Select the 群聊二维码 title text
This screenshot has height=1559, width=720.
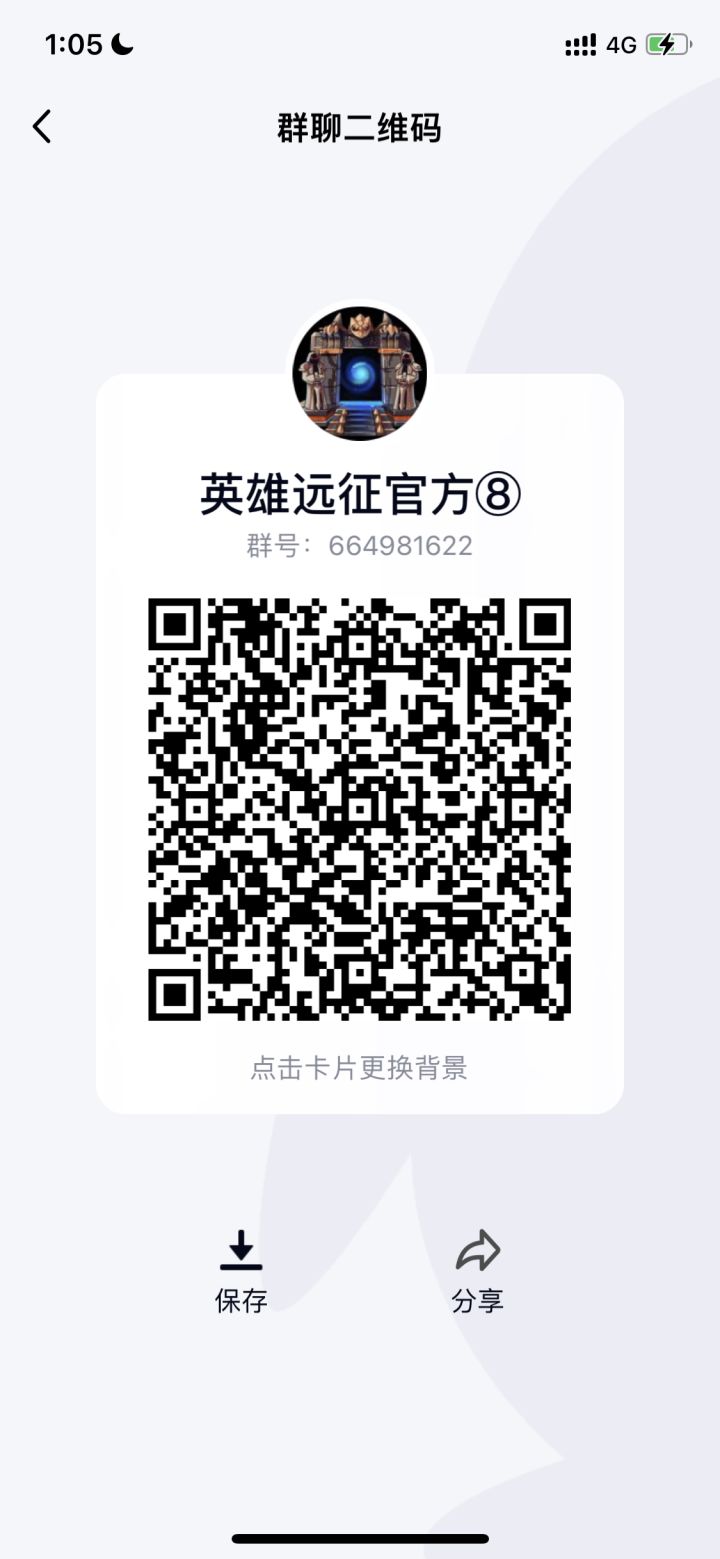[x=360, y=128]
